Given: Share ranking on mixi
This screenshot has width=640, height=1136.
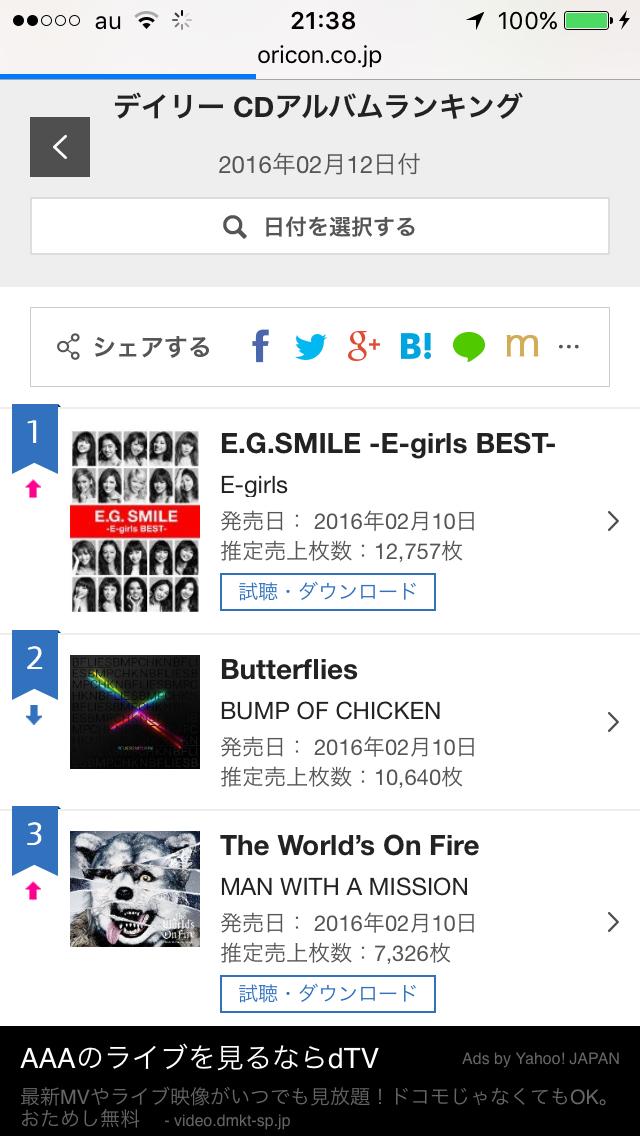Looking at the screenshot, I should (x=522, y=346).
